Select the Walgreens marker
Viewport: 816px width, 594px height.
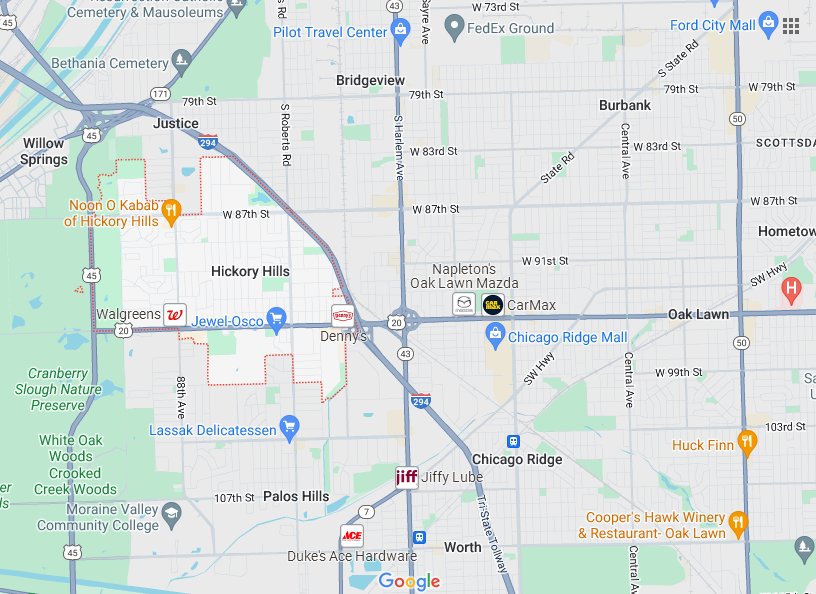[174, 315]
